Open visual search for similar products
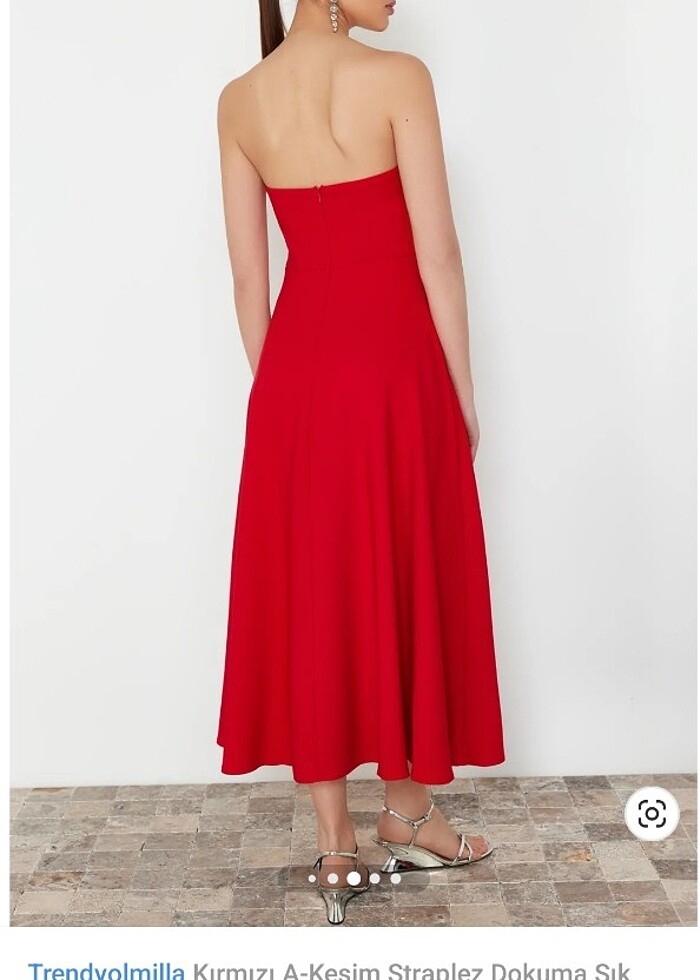 (651, 813)
